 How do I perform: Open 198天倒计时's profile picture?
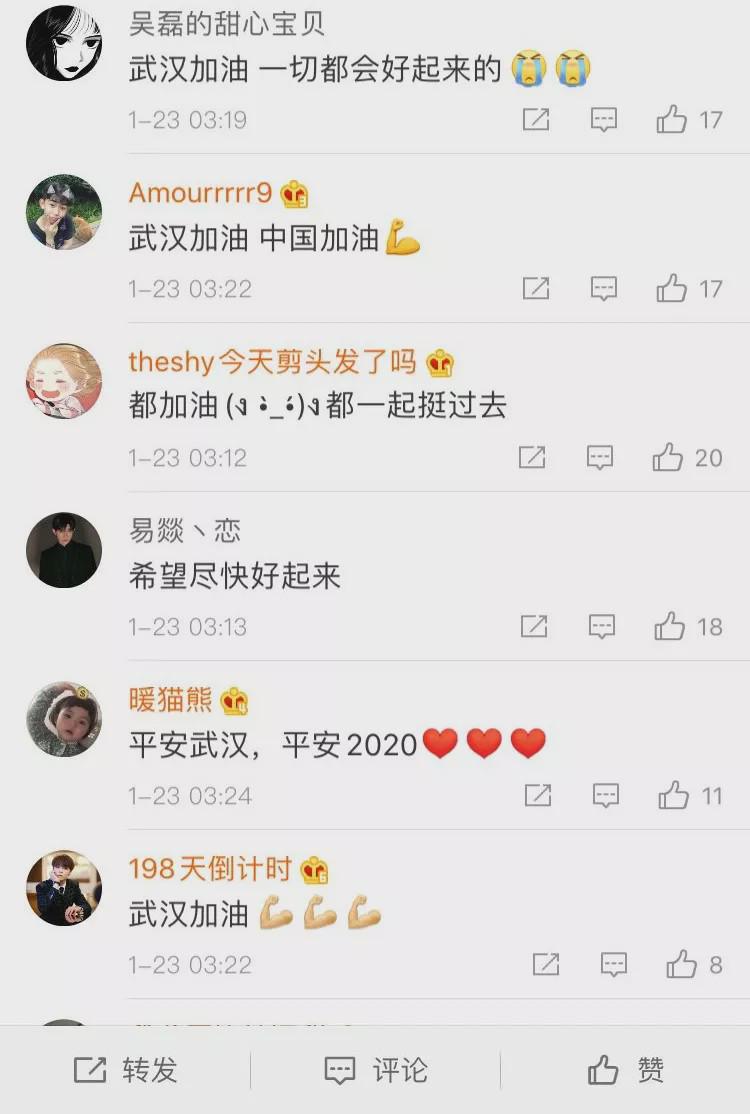pos(64,889)
